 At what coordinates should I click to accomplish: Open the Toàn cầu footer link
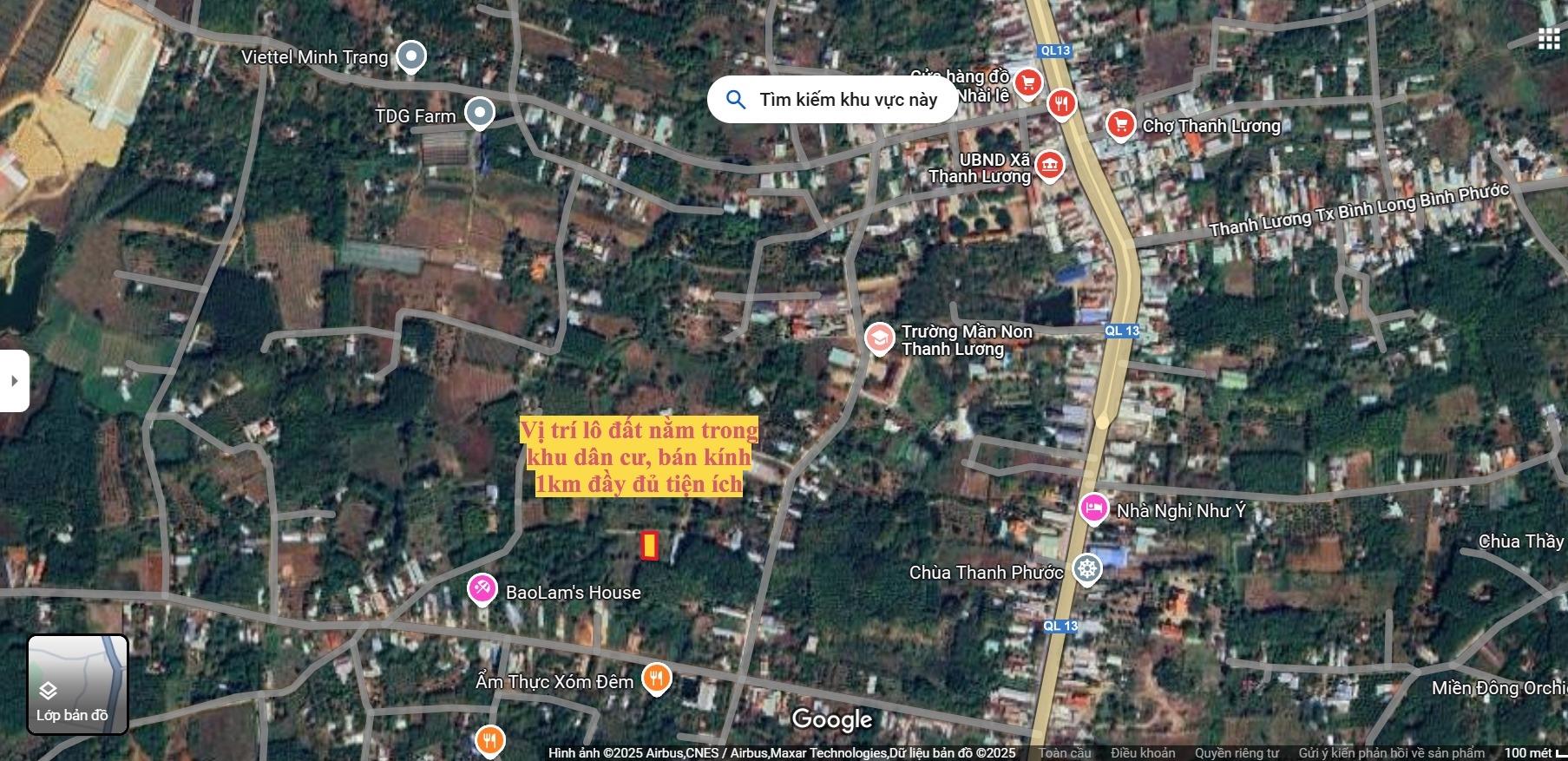point(1065,753)
